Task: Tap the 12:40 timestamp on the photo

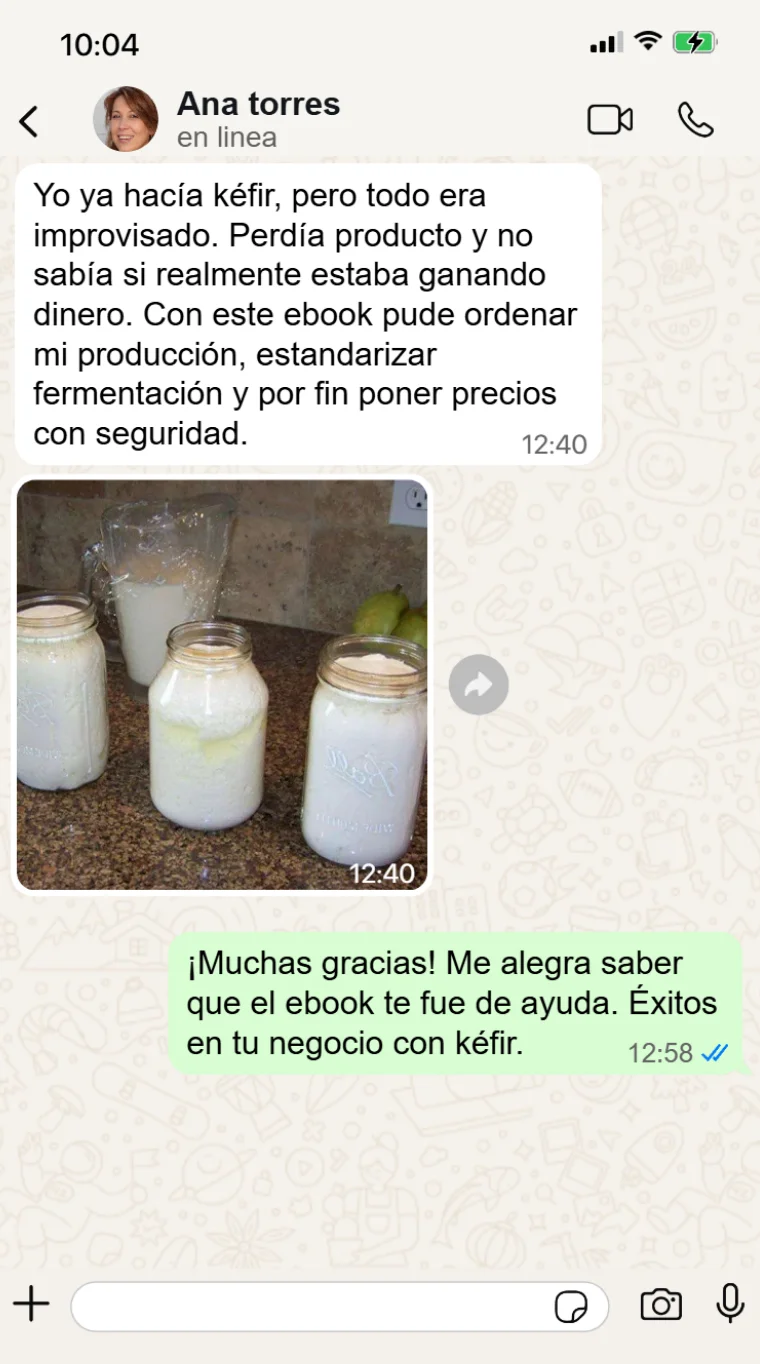Action: click(383, 873)
